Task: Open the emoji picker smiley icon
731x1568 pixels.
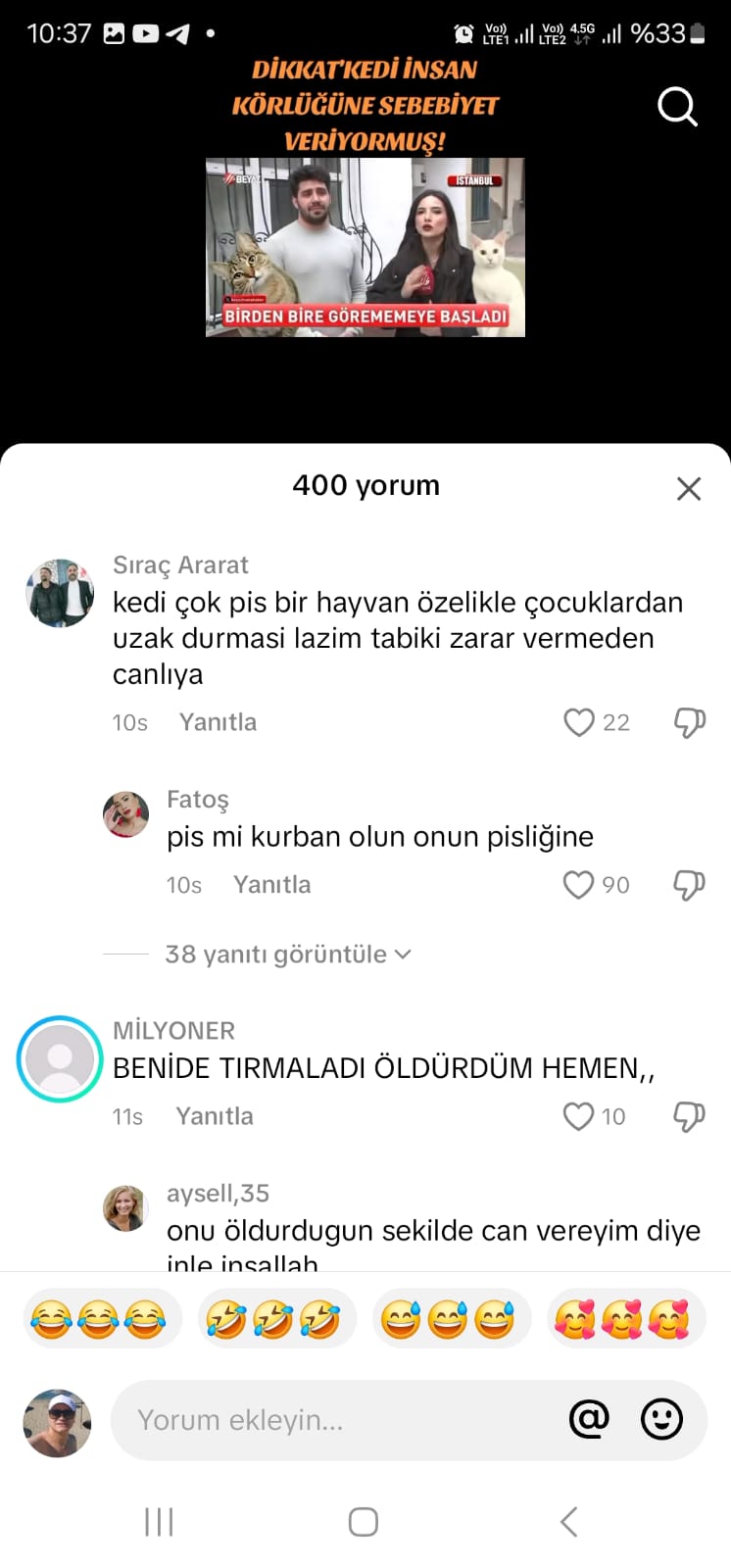Action: (x=661, y=1419)
